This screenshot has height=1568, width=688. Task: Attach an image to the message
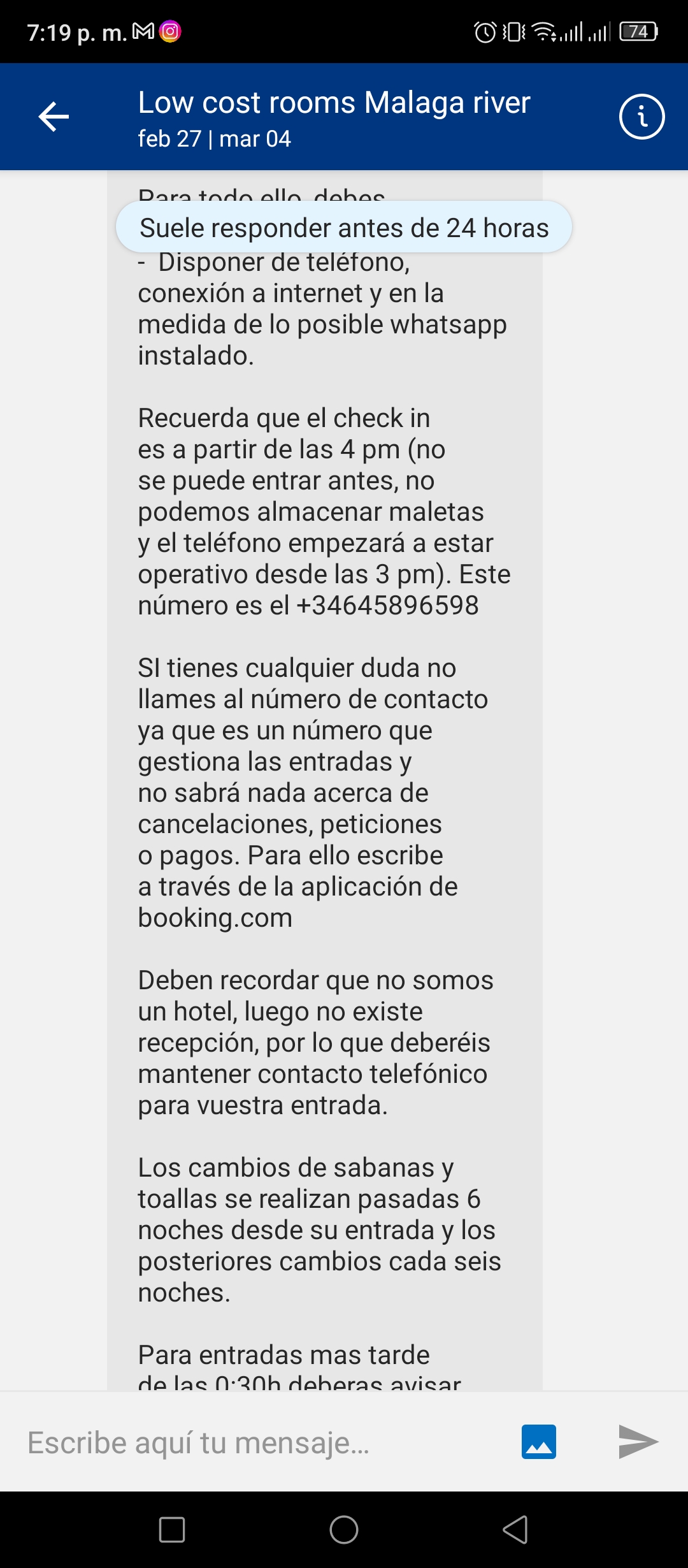(539, 1442)
